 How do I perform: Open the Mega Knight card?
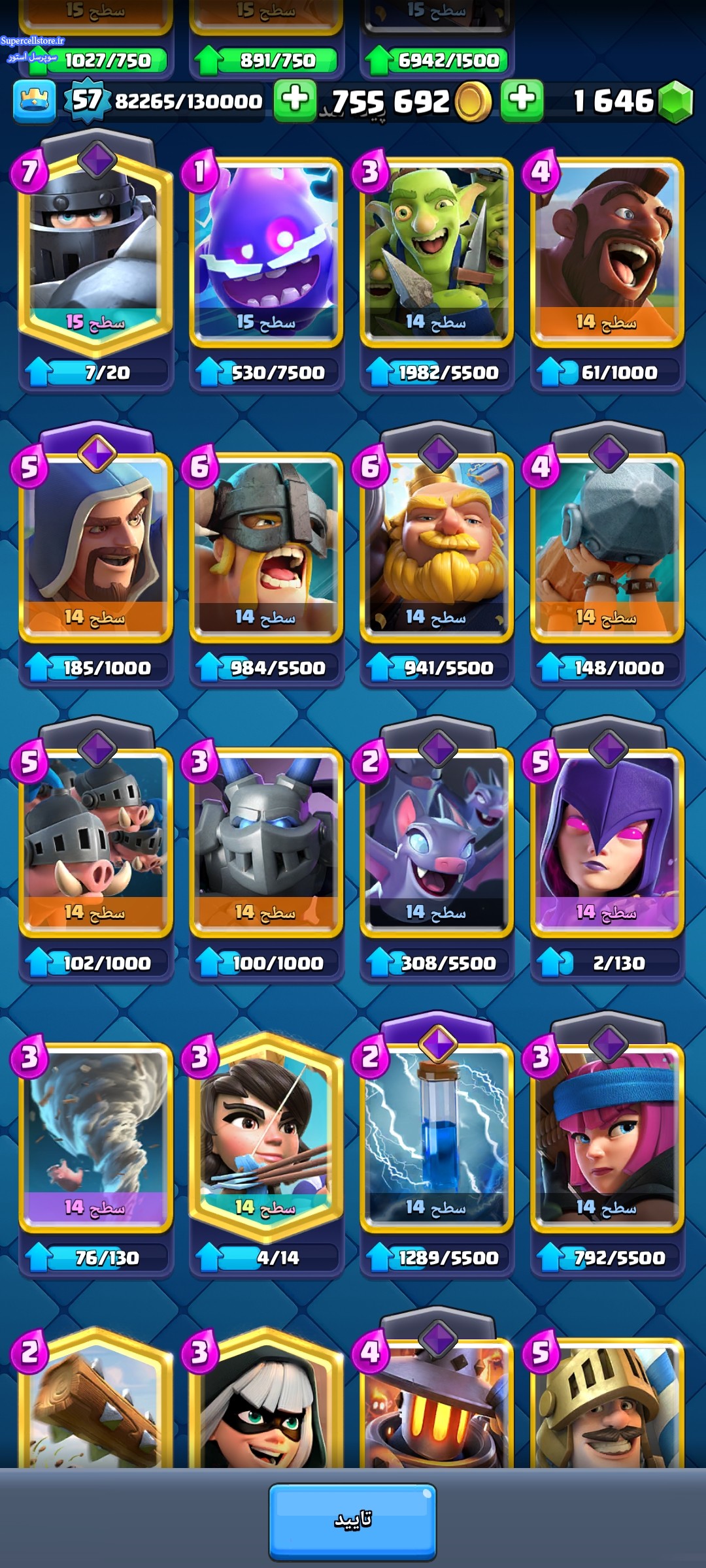(95, 248)
